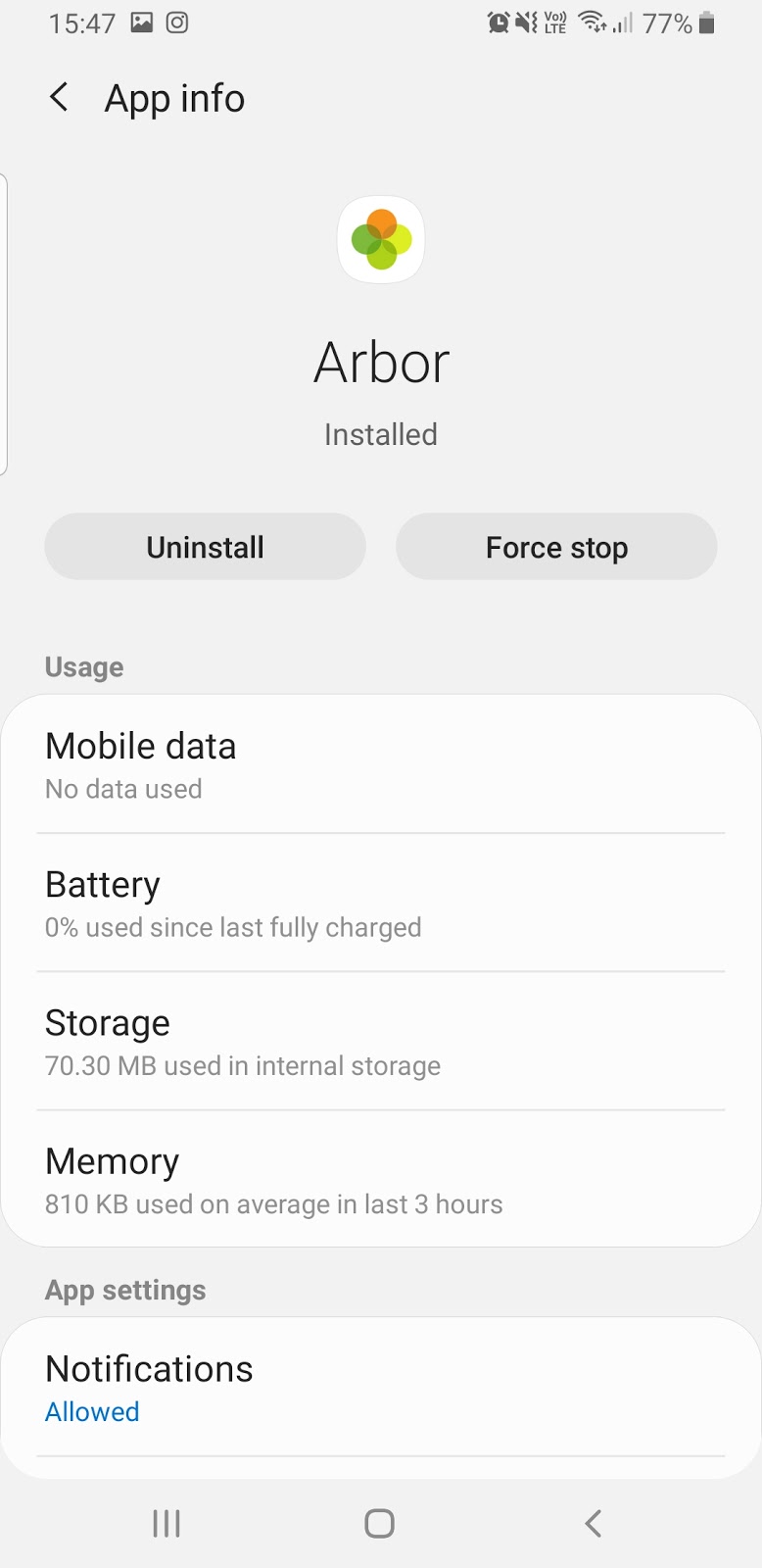Open Storage details for Arbor
This screenshot has width=762, height=1568.
380,1042
